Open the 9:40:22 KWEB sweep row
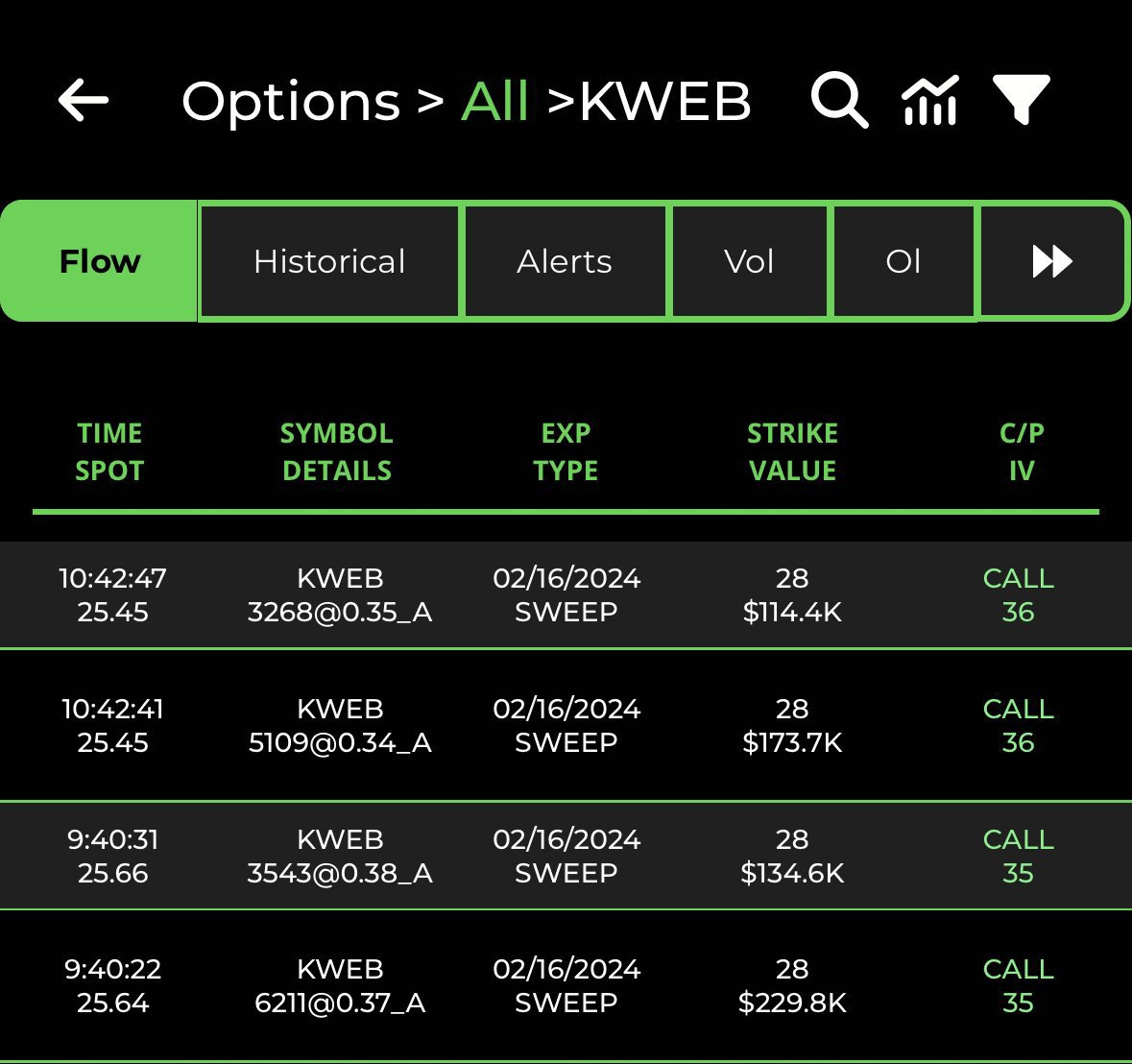This screenshot has height=1064, width=1132. point(566,986)
